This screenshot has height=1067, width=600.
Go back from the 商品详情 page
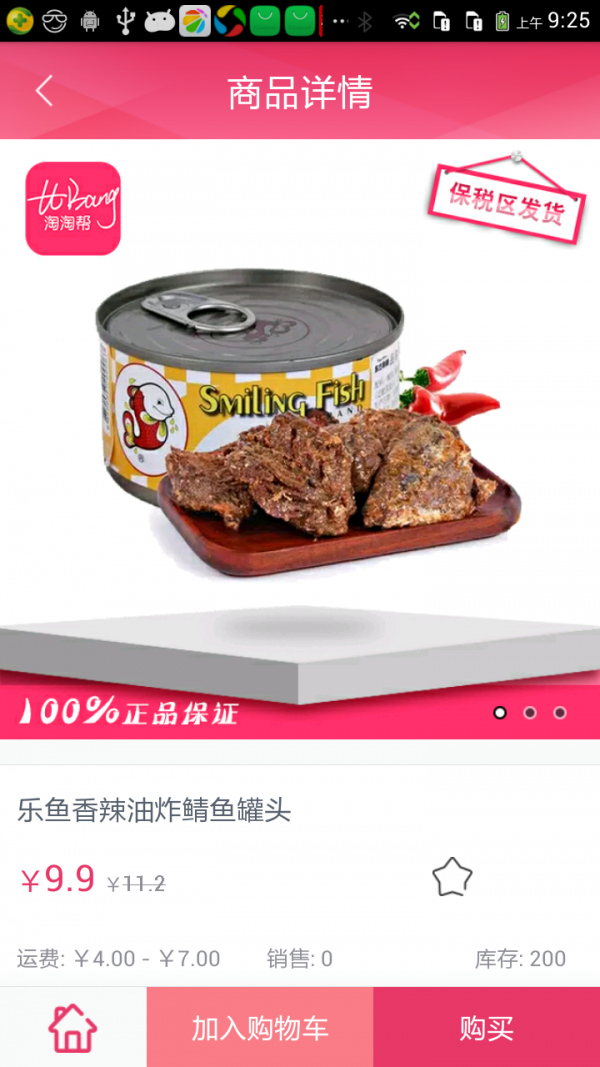44,92
